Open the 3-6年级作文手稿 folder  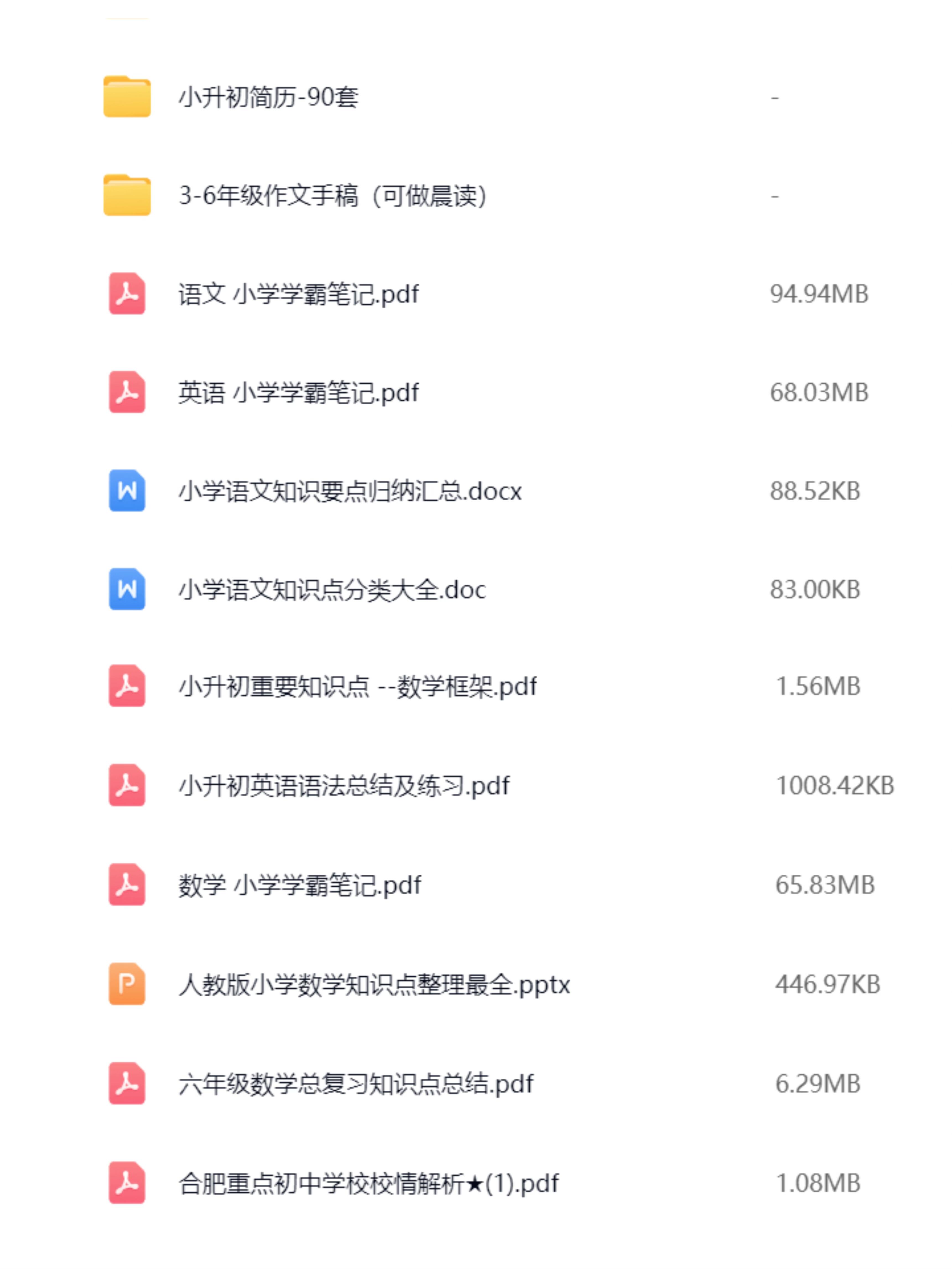click(x=333, y=196)
